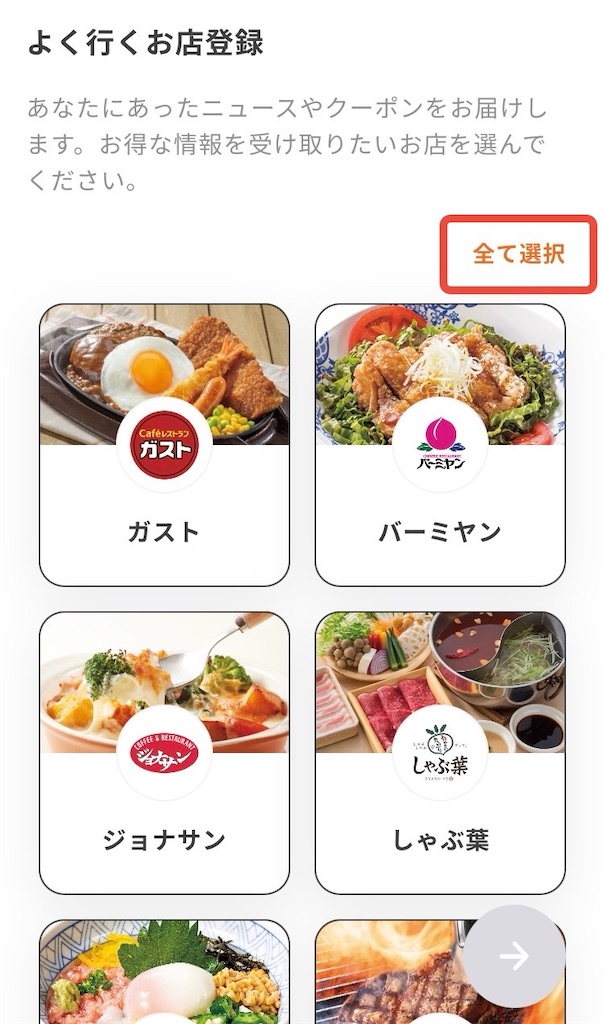Tap the next arrow floating button

tap(514, 956)
